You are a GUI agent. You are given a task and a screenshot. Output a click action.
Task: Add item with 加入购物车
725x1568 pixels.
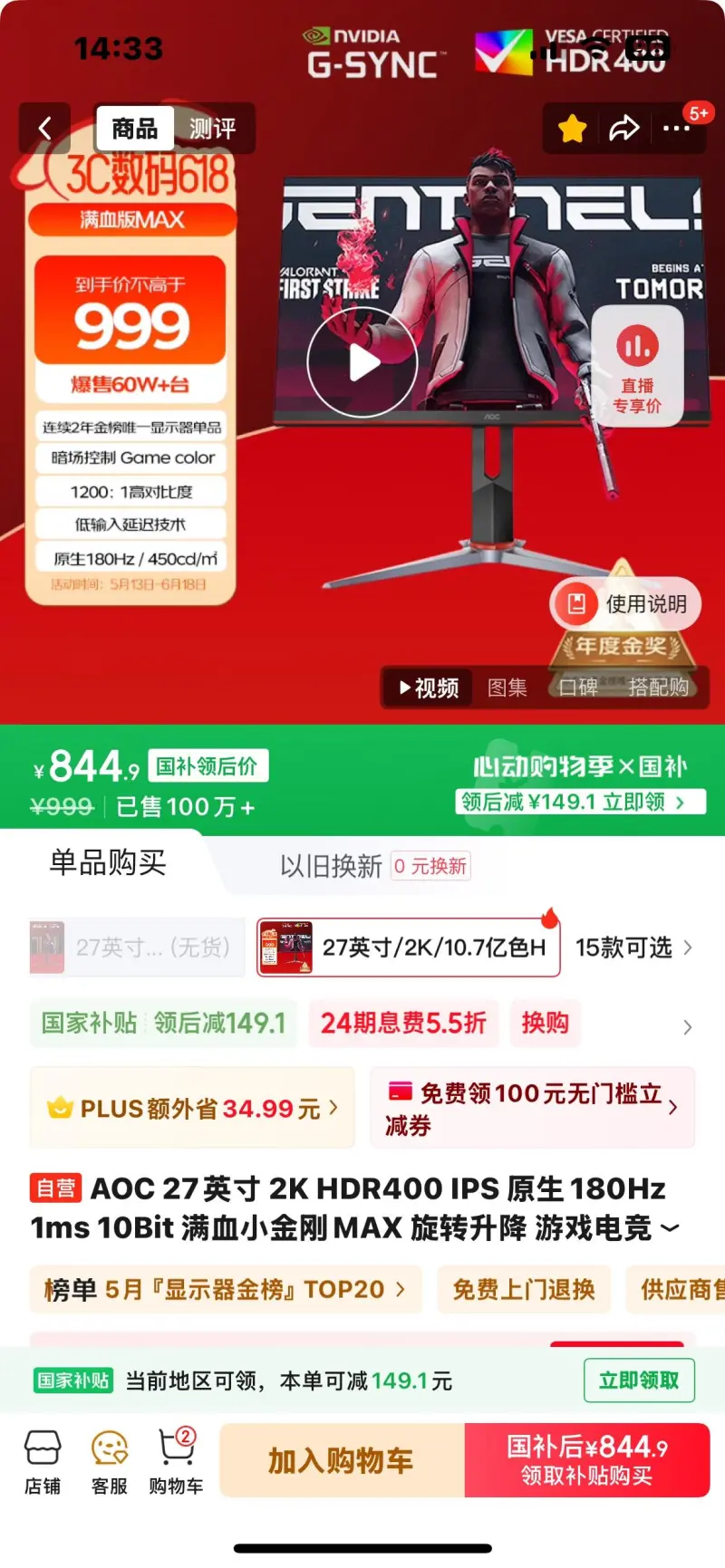point(342,1460)
